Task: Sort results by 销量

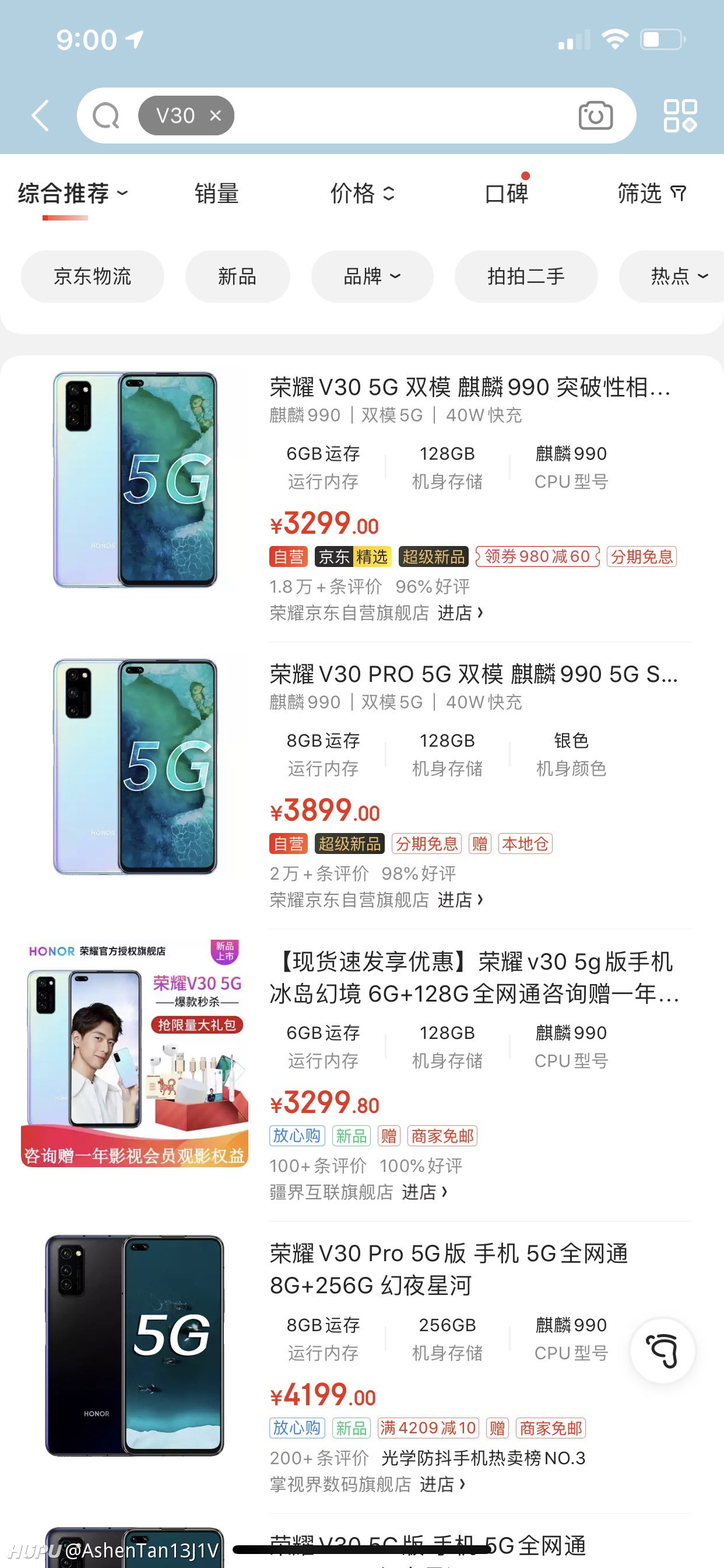Action: (x=217, y=194)
